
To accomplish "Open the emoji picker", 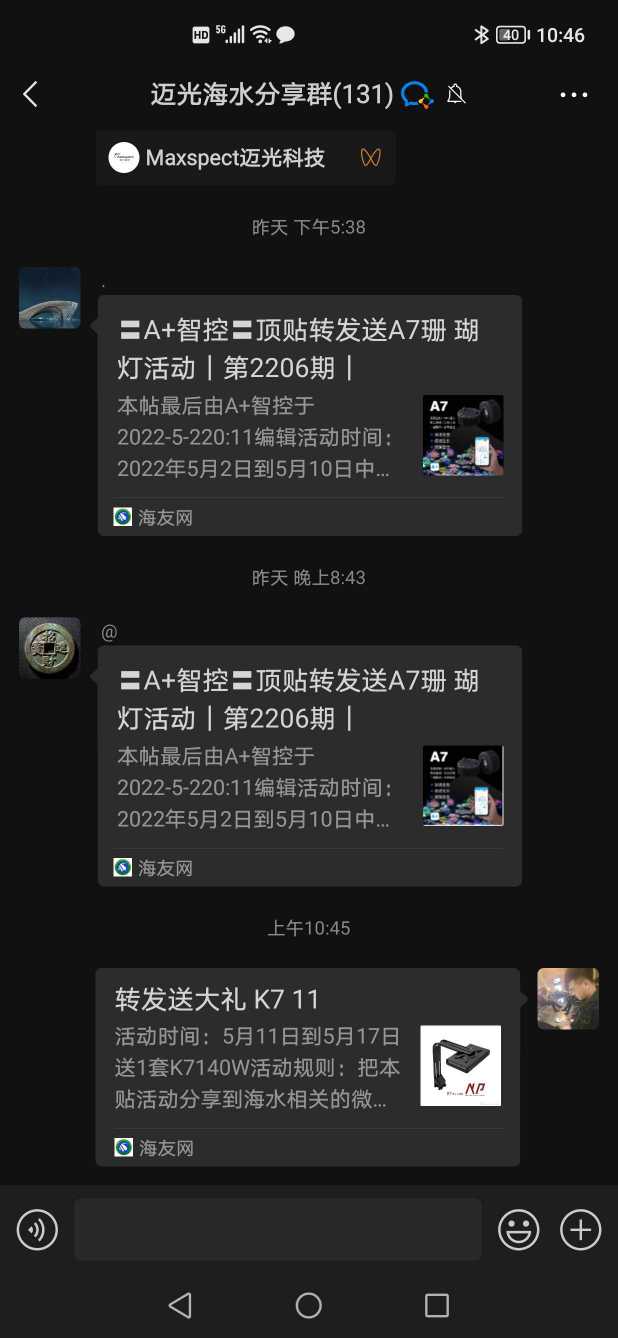I will click(x=518, y=1229).
